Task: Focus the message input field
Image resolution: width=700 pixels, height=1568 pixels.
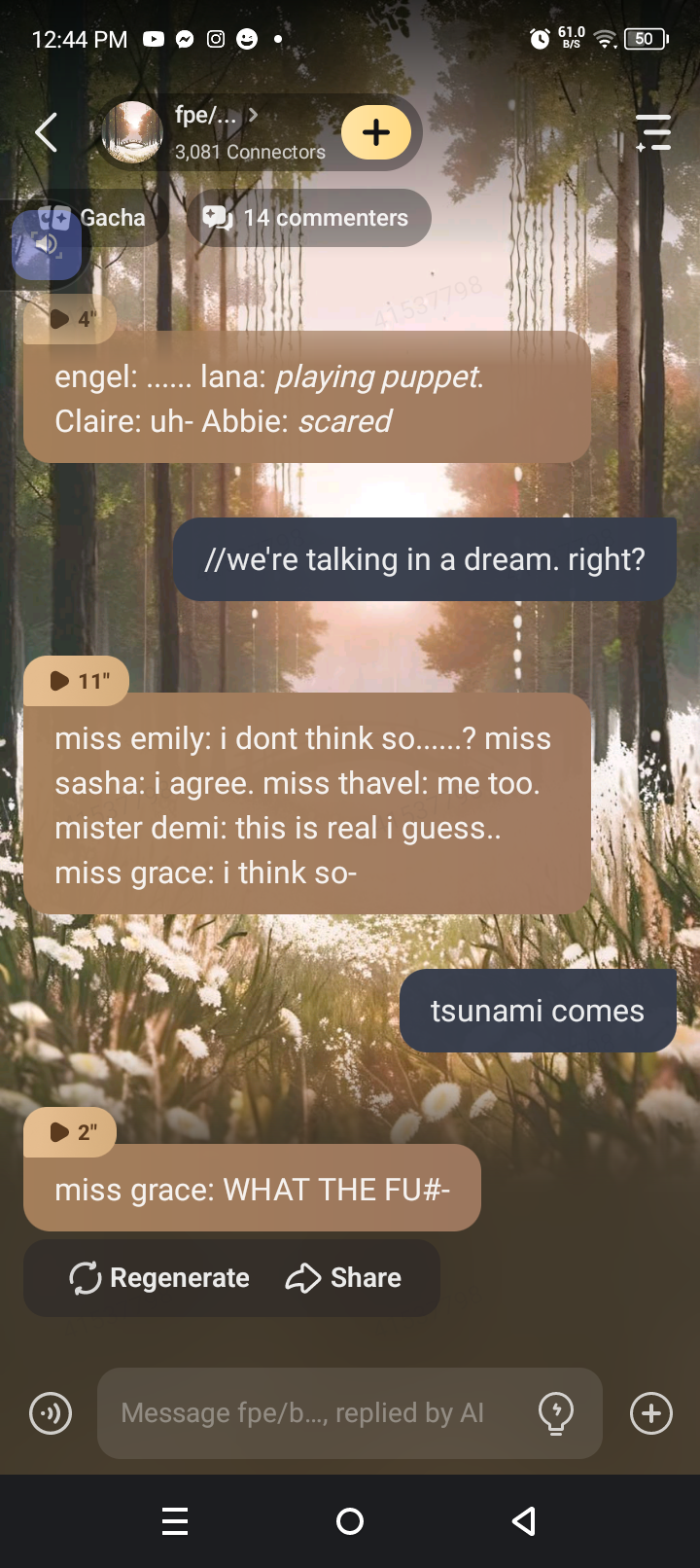Action: click(x=311, y=1413)
